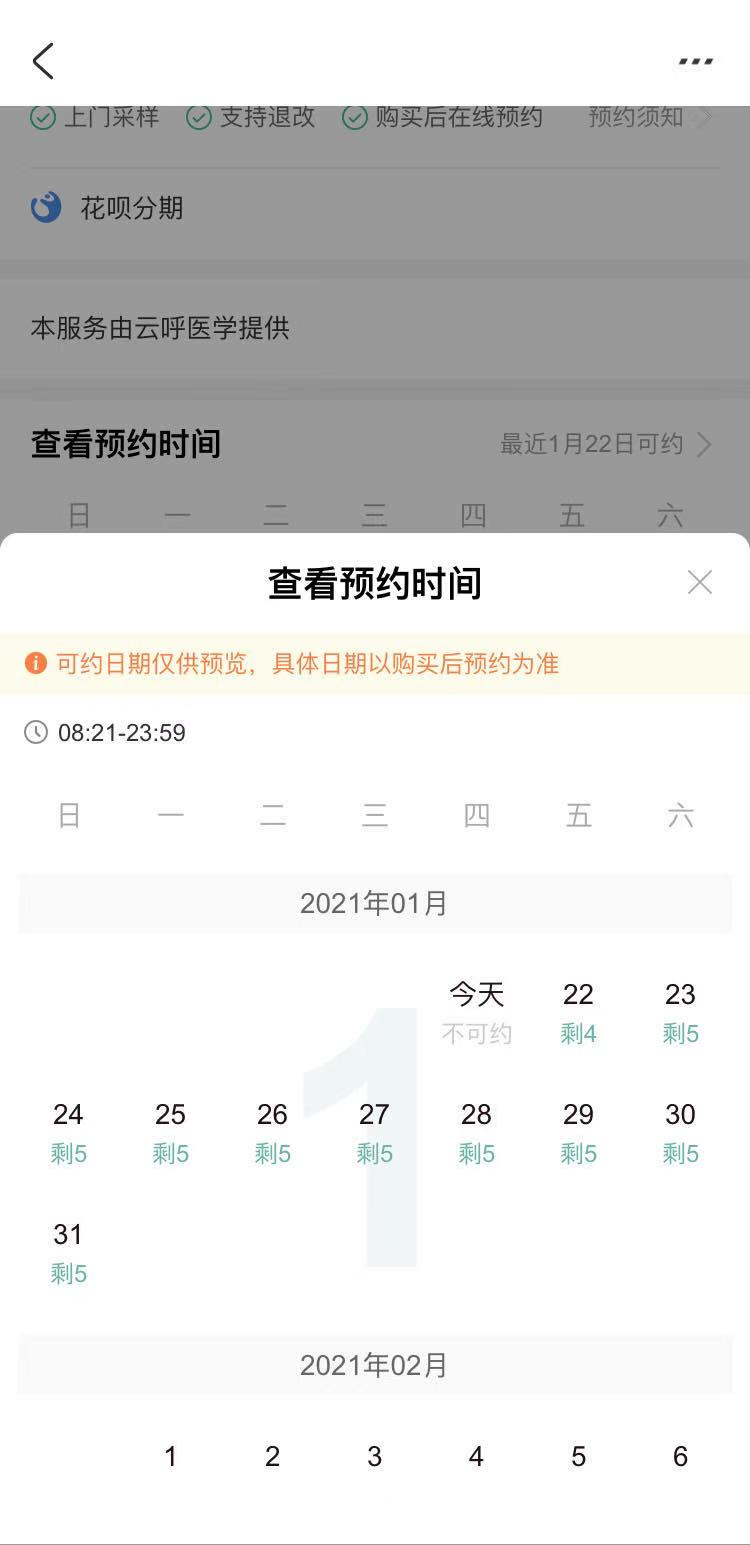Viewport: 750px width, 1545px height.
Task: Select January 26 date
Action: click(x=272, y=1132)
